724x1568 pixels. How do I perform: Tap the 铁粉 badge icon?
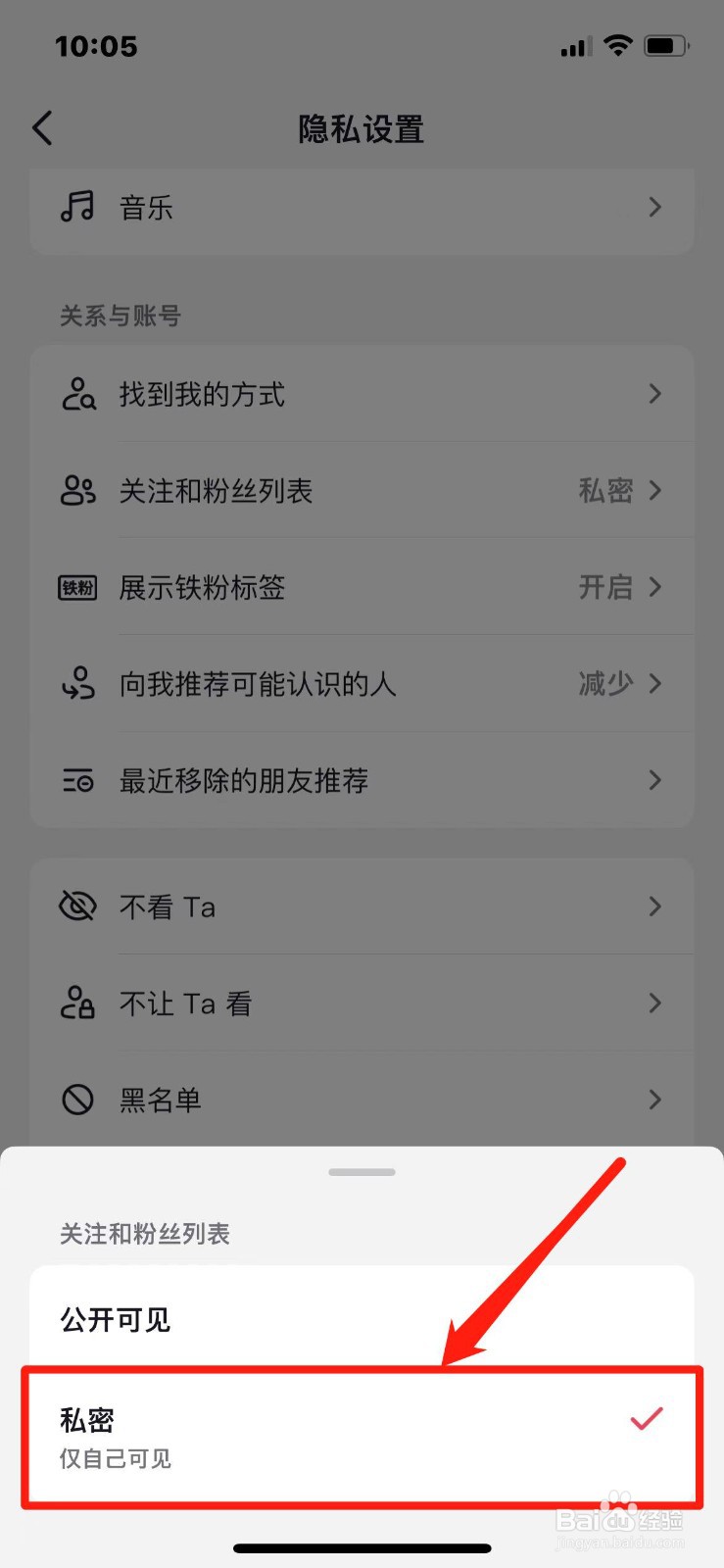[77, 588]
